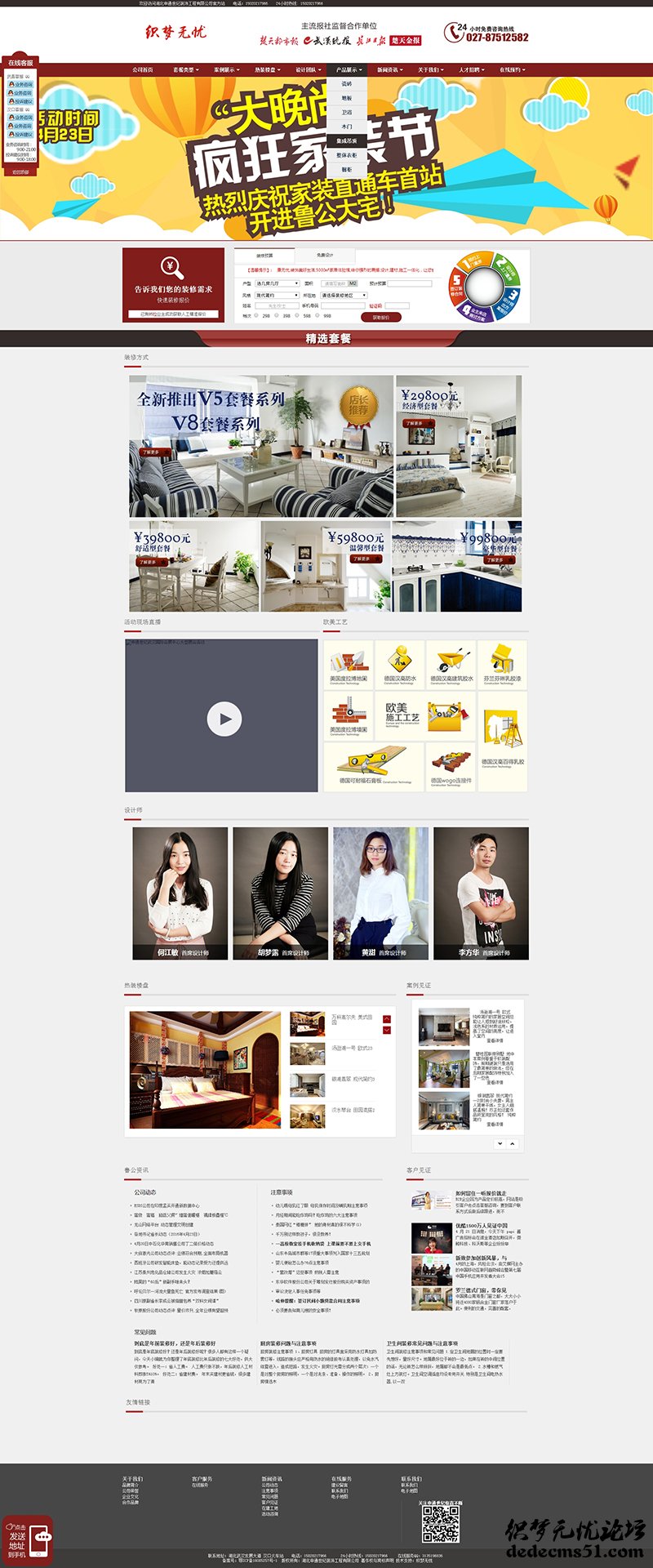Open the 新闻资讯 menu
The width and height of the screenshot is (653, 1568).
pyautogui.click(x=389, y=70)
